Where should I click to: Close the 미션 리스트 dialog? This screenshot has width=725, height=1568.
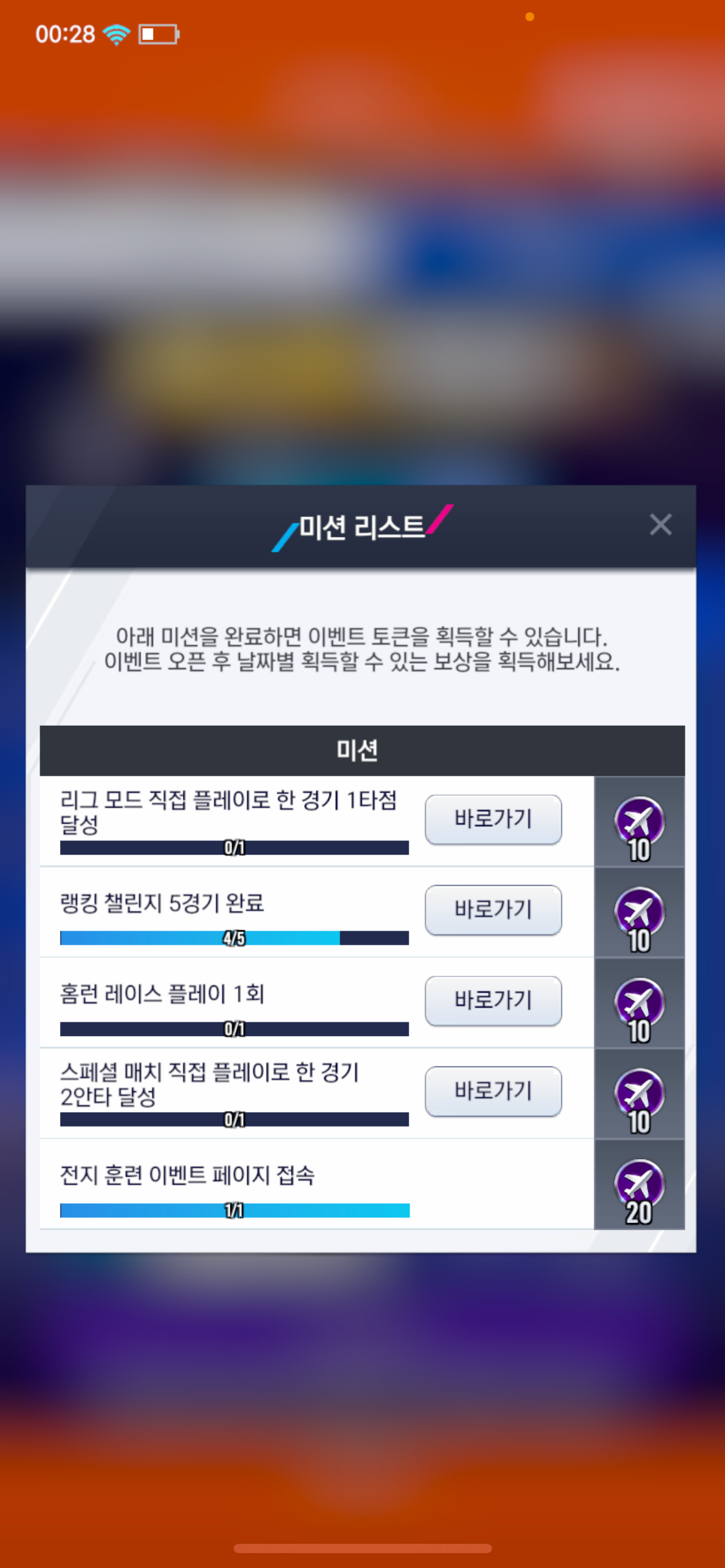661,525
